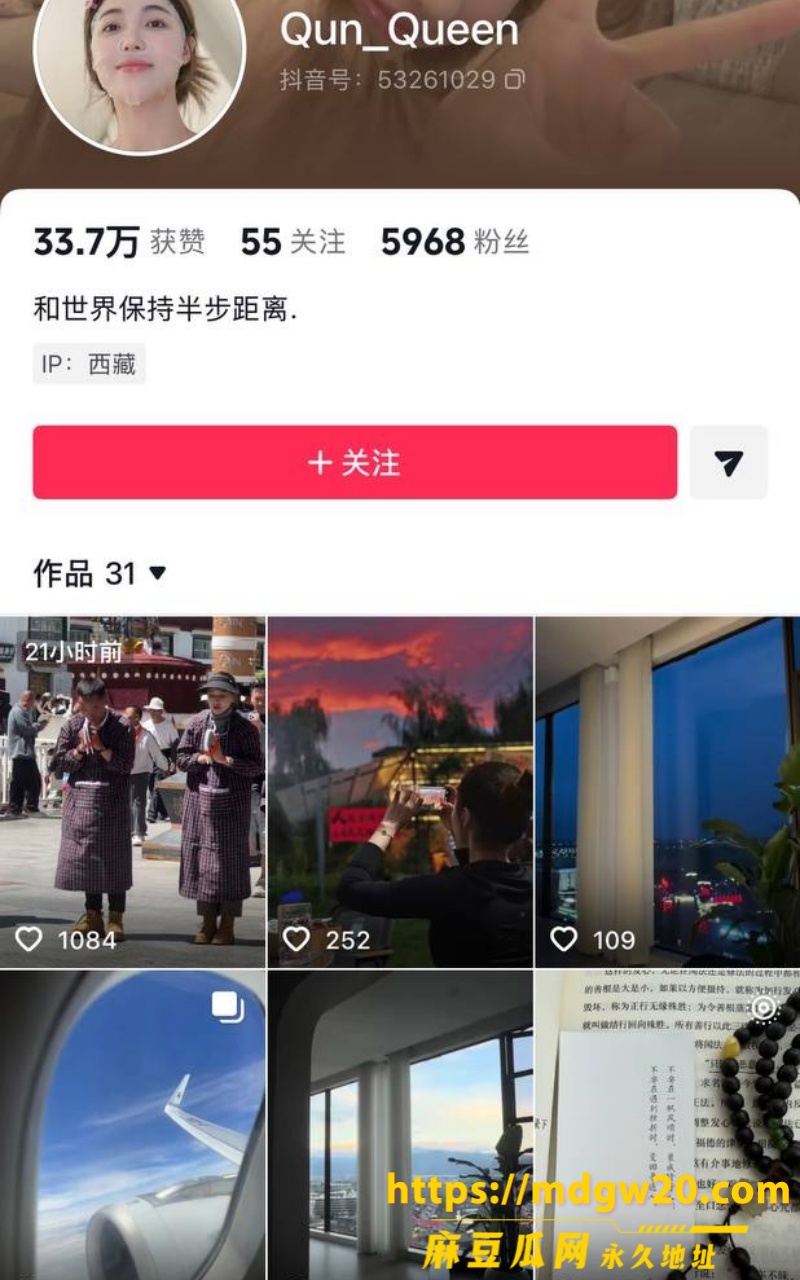View the 33.7万 获赞 likes count
Viewport: 800px width, 1280px height.
tap(119, 241)
